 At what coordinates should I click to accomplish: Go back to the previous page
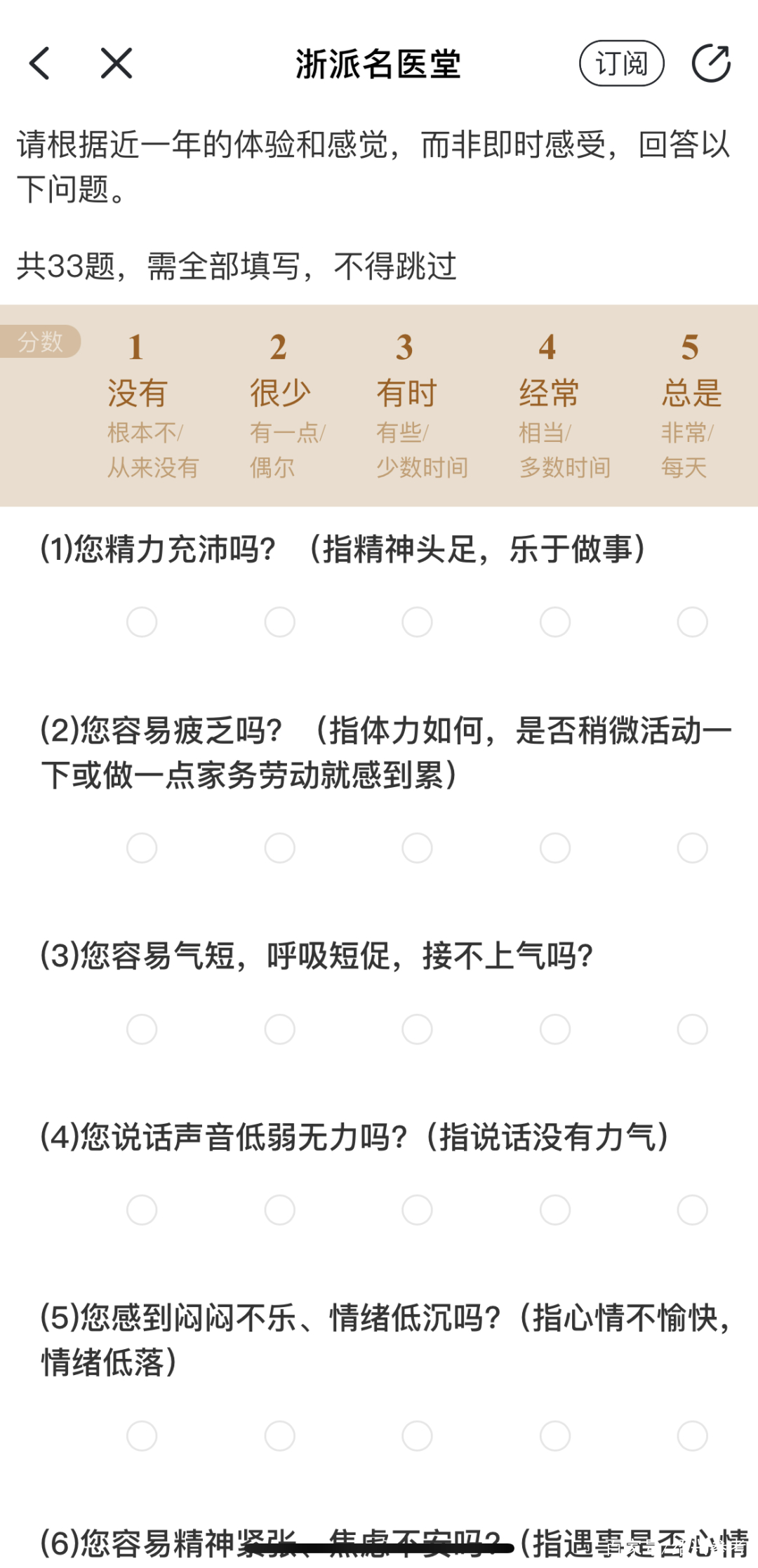pyautogui.click(x=40, y=64)
